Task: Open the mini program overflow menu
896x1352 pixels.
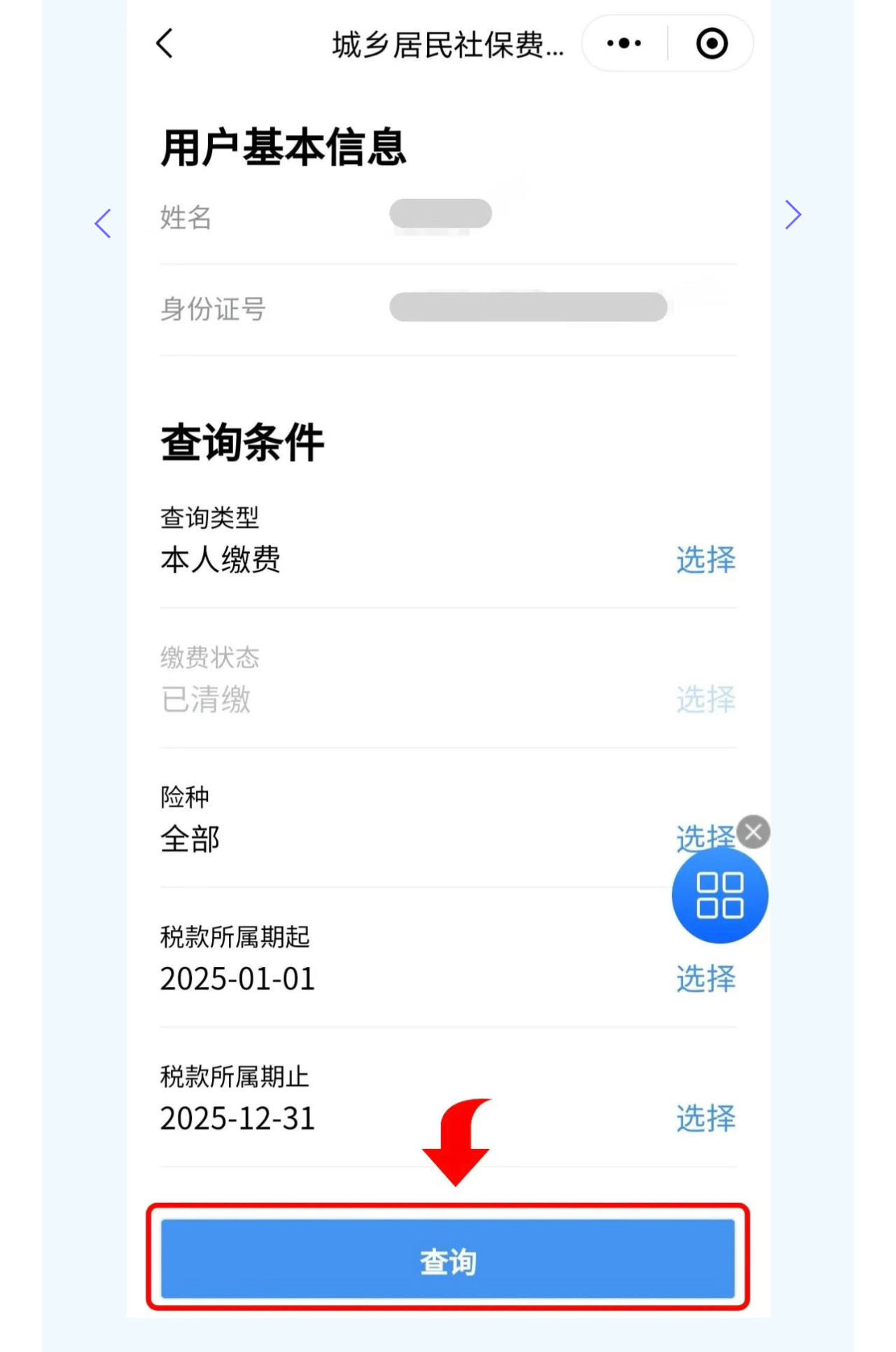Action: tap(624, 43)
